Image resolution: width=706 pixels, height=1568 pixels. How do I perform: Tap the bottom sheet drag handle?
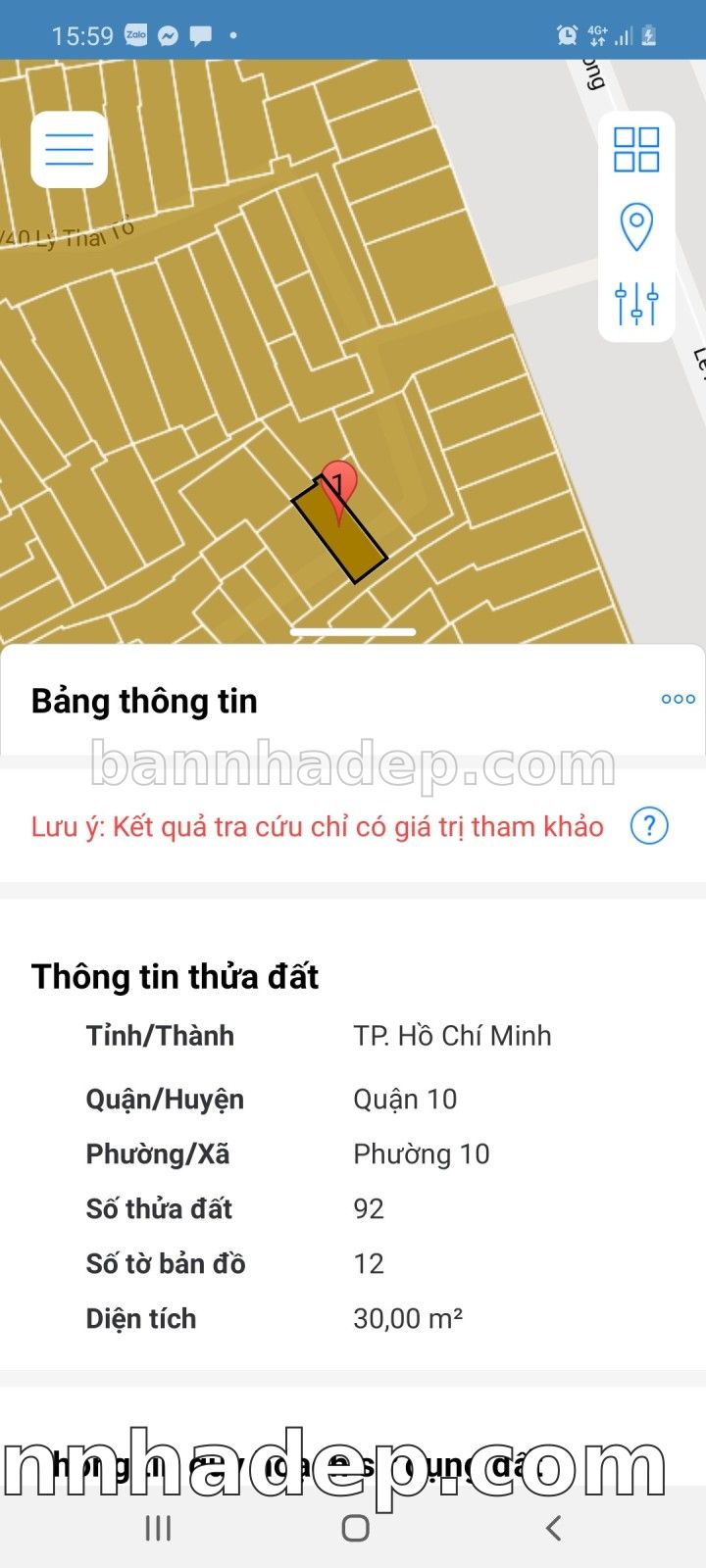click(x=353, y=633)
